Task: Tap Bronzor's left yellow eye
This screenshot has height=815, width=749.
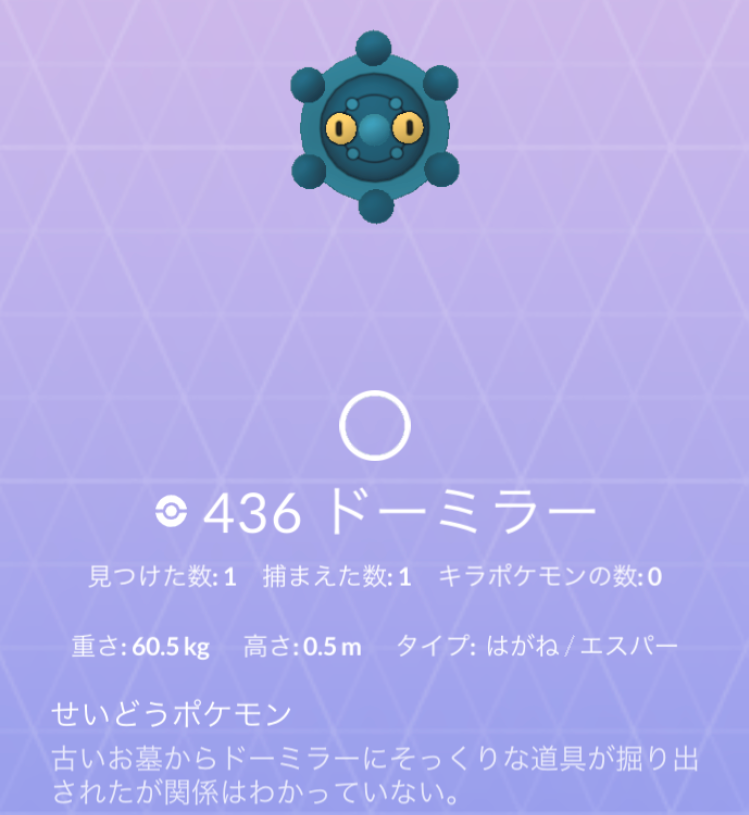Action: [342, 128]
